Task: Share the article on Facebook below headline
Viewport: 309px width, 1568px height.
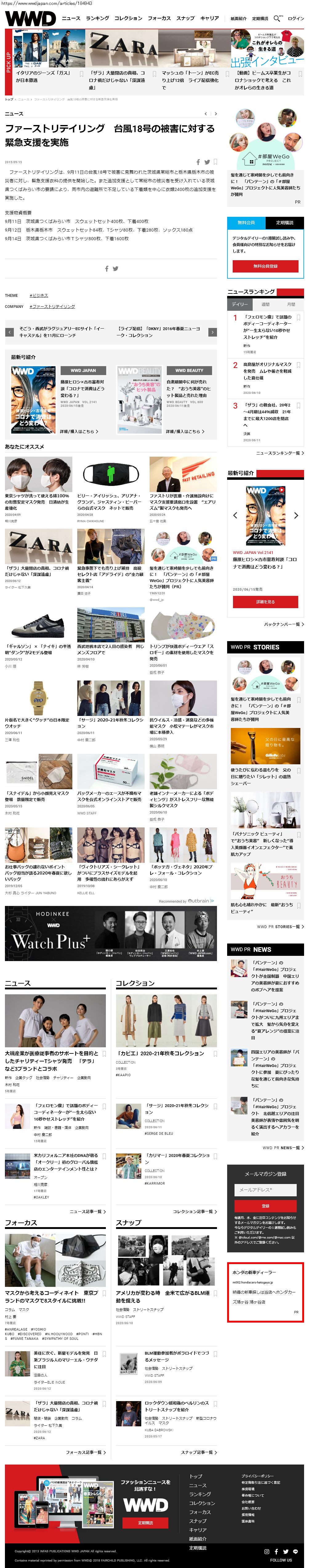Action: point(198,162)
